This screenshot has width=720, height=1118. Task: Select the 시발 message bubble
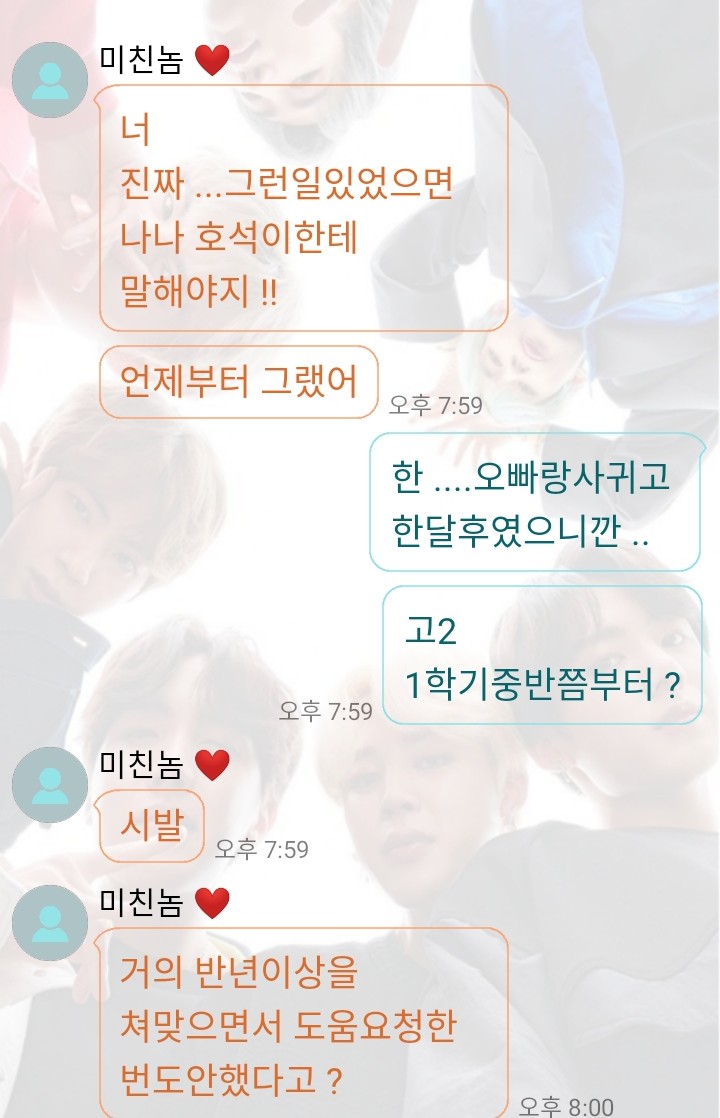click(x=150, y=825)
